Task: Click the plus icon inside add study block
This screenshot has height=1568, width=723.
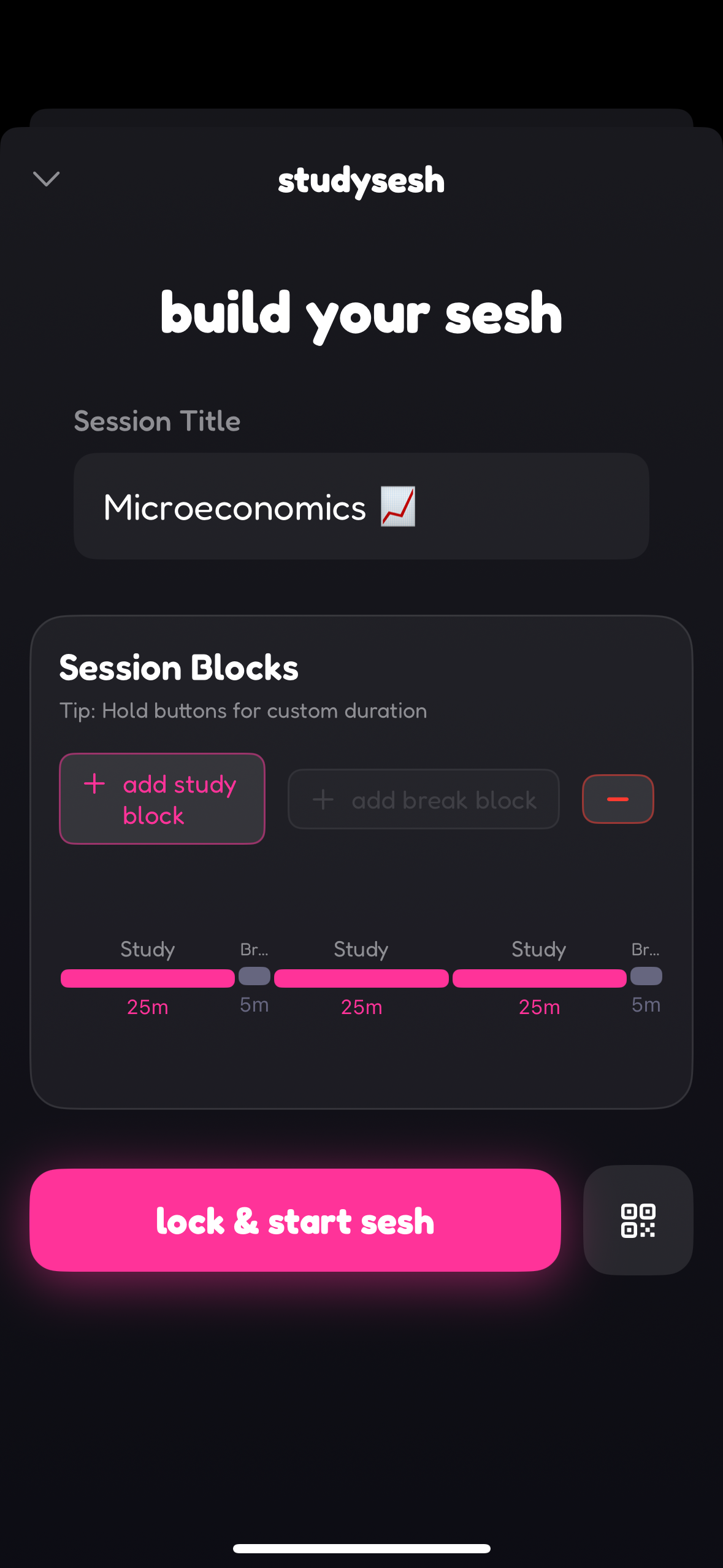Action: click(93, 783)
